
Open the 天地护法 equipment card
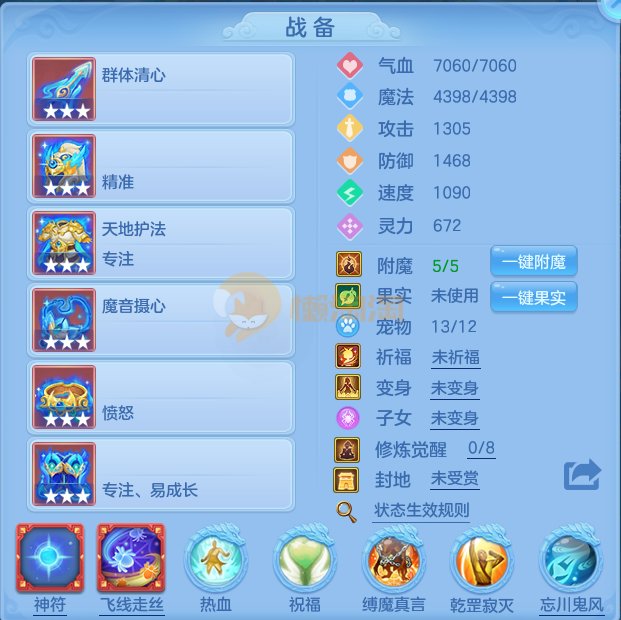[161, 243]
